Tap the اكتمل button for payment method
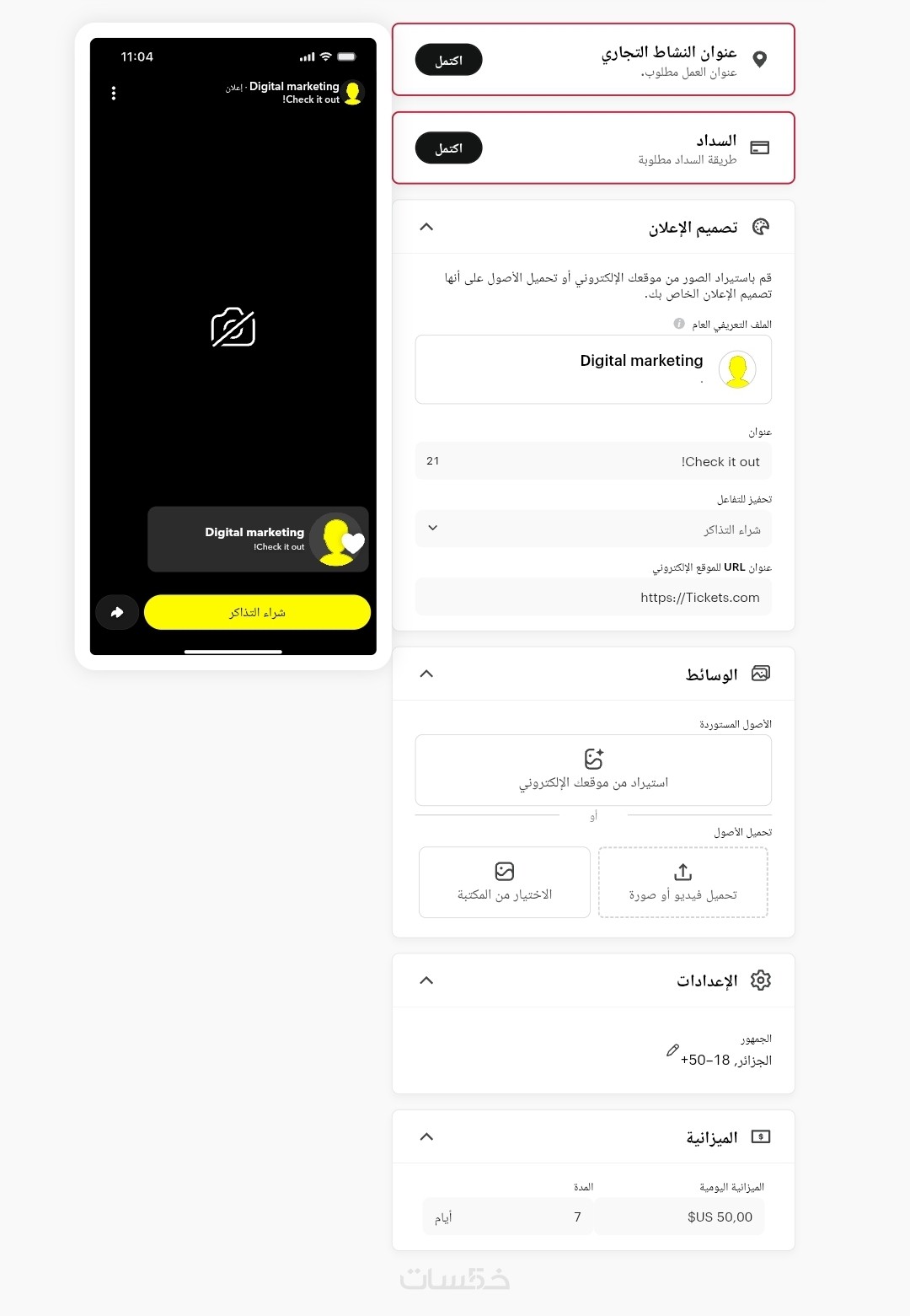The image size is (910, 1316). click(448, 148)
